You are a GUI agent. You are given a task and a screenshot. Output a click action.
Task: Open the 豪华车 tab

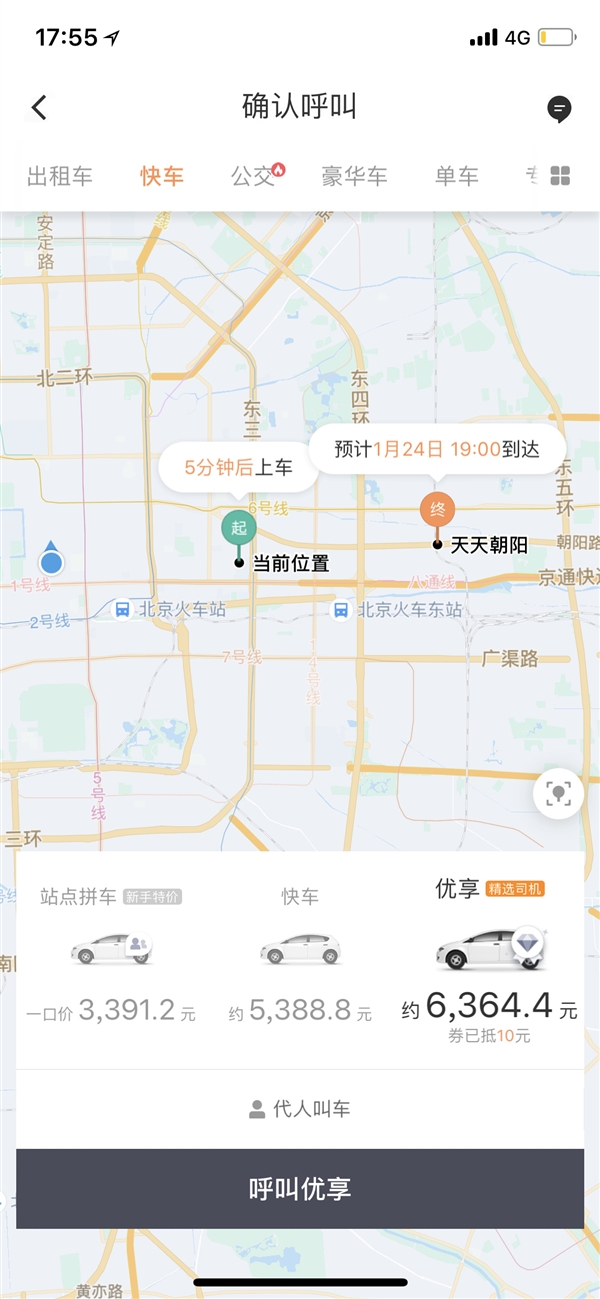point(354,177)
